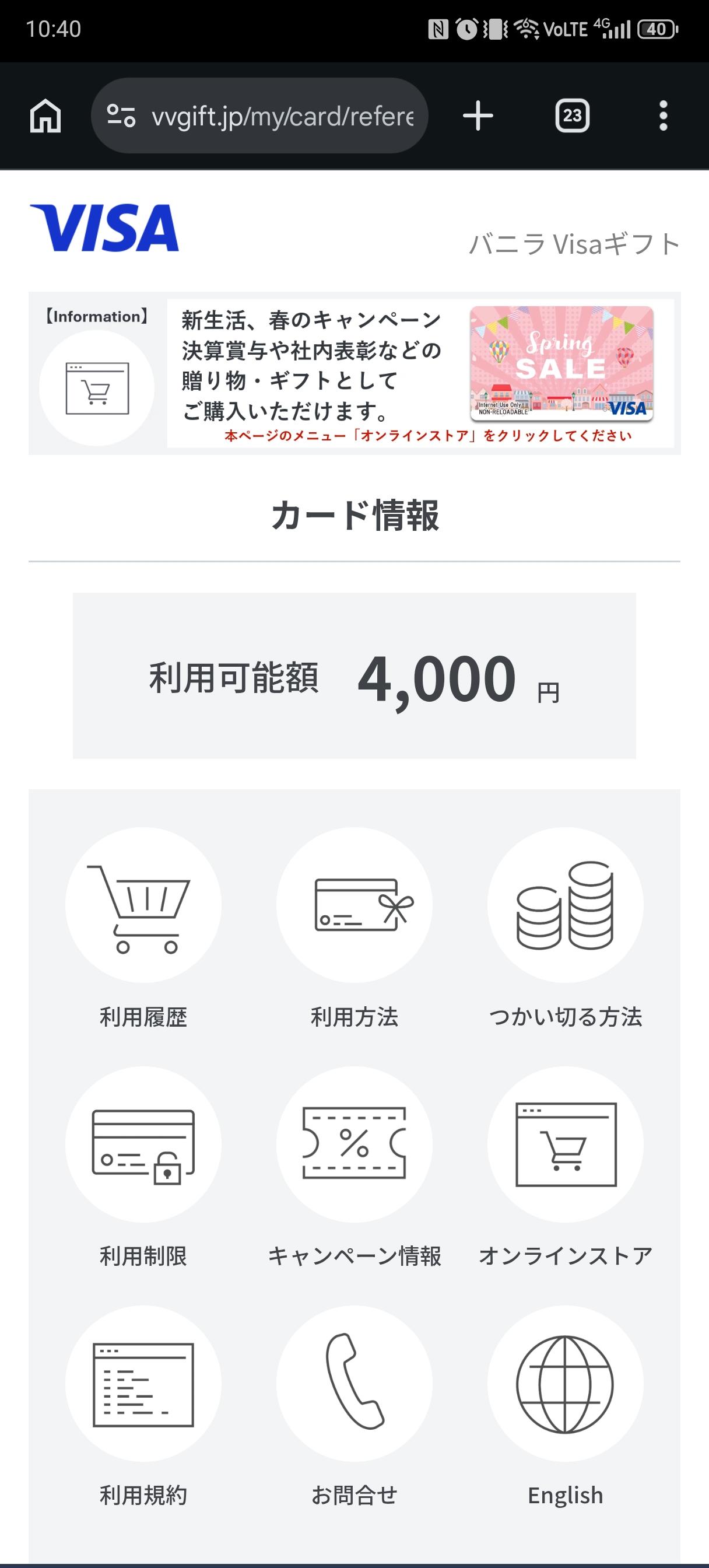709x1568 pixels.
Task: Show the 23 open tabs
Action: 572,116
